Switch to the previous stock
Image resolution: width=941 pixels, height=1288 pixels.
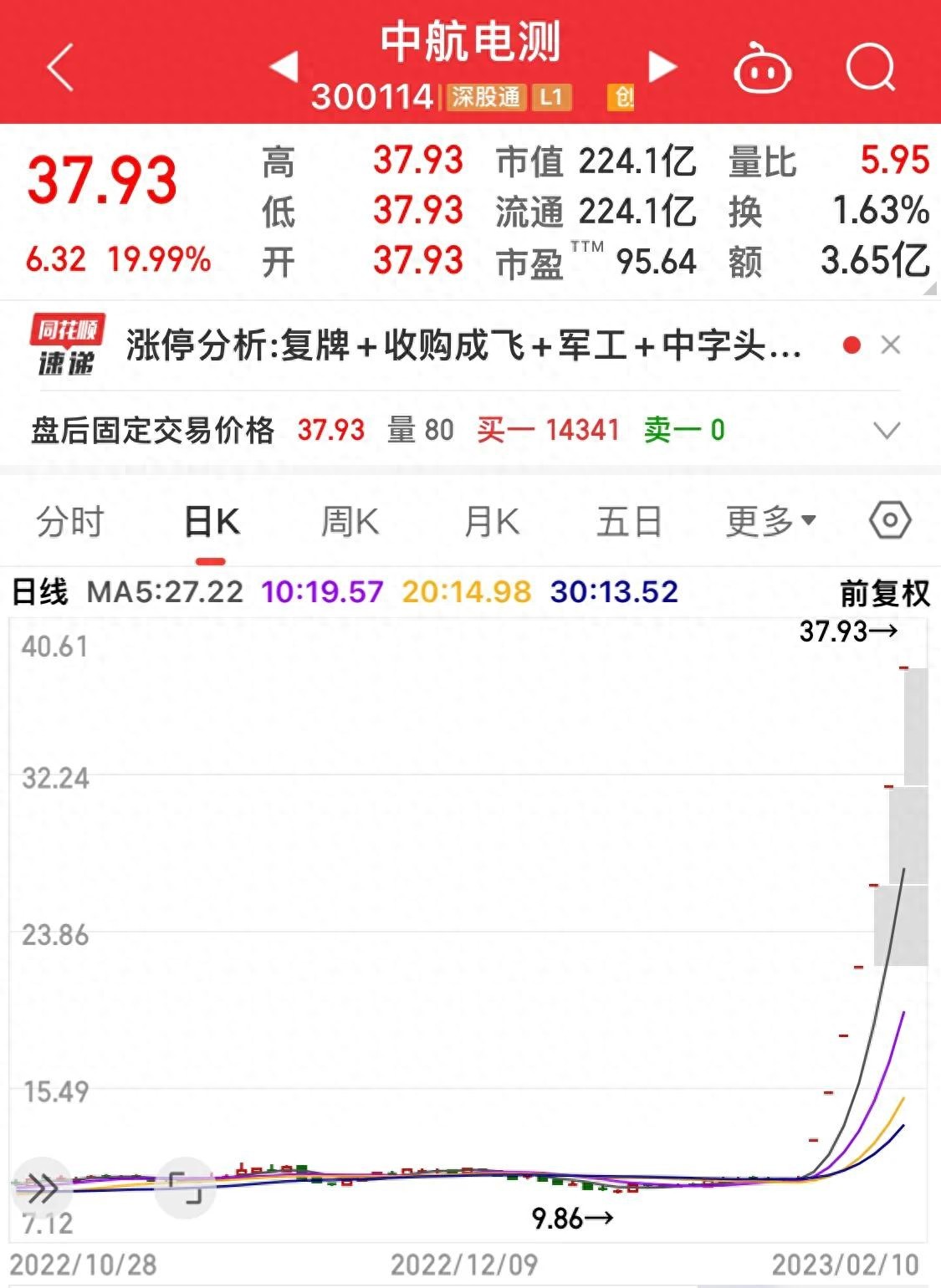tap(284, 67)
